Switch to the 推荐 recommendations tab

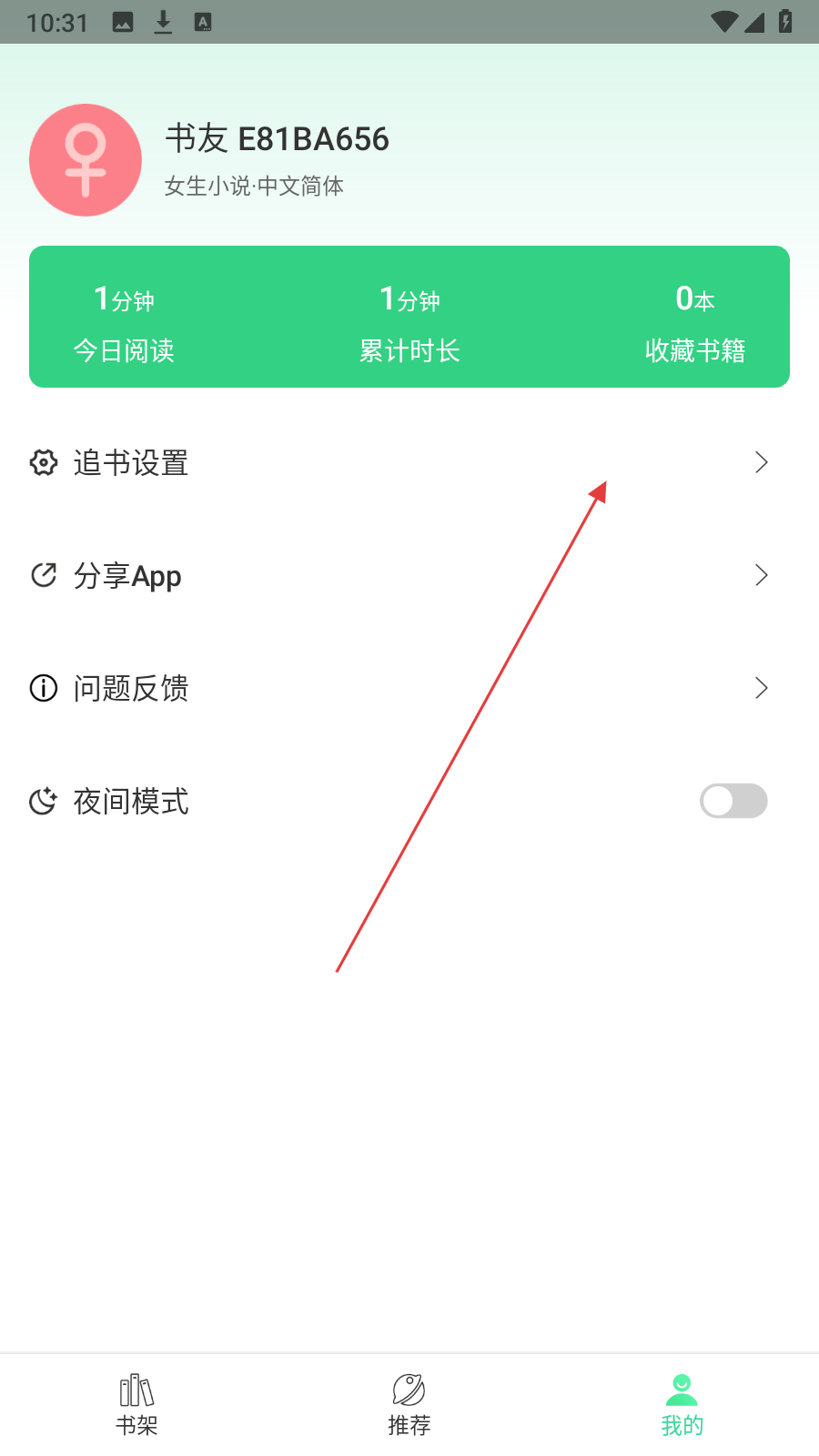[x=409, y=1405]
